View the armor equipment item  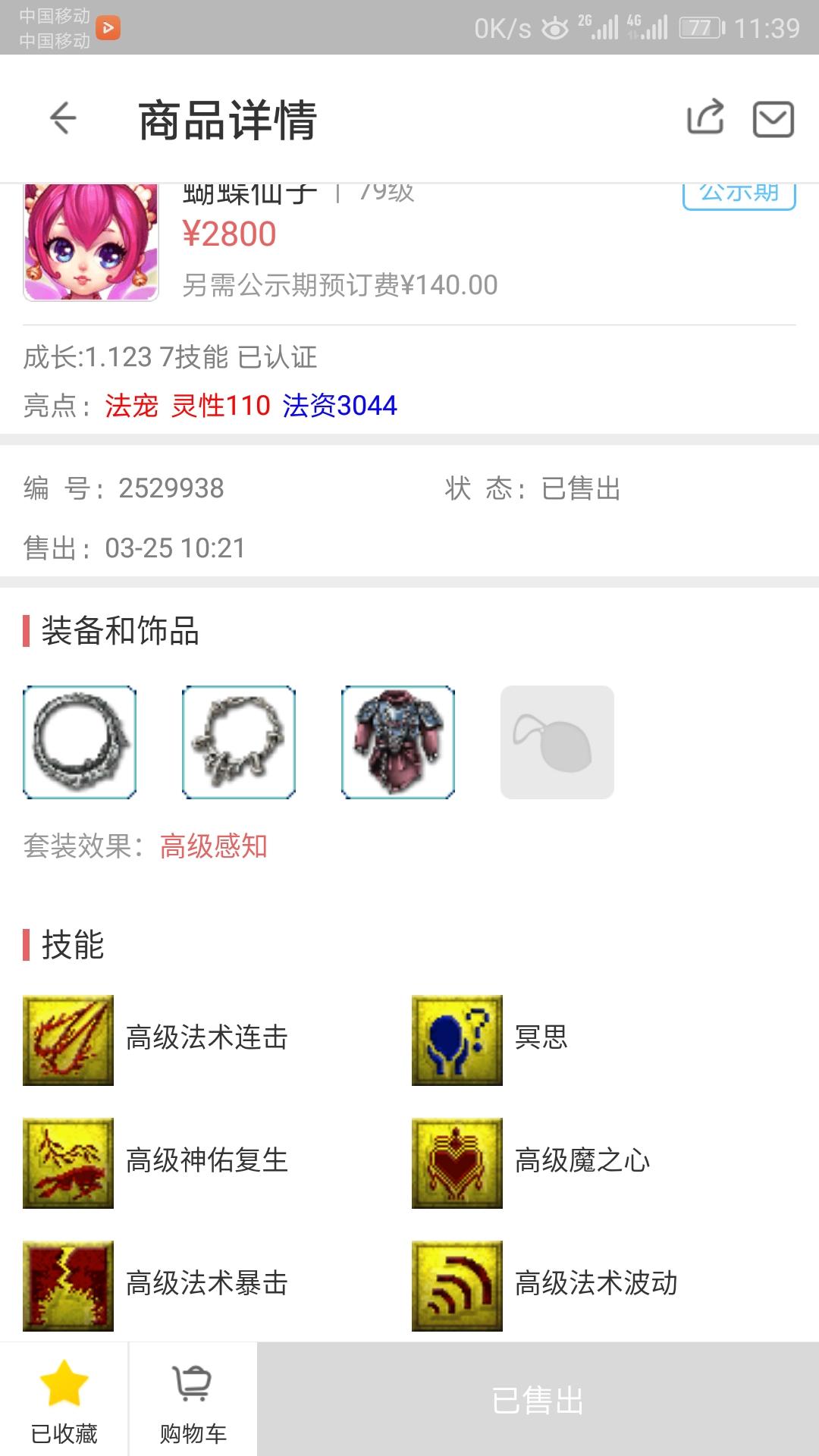click(398, 742)
